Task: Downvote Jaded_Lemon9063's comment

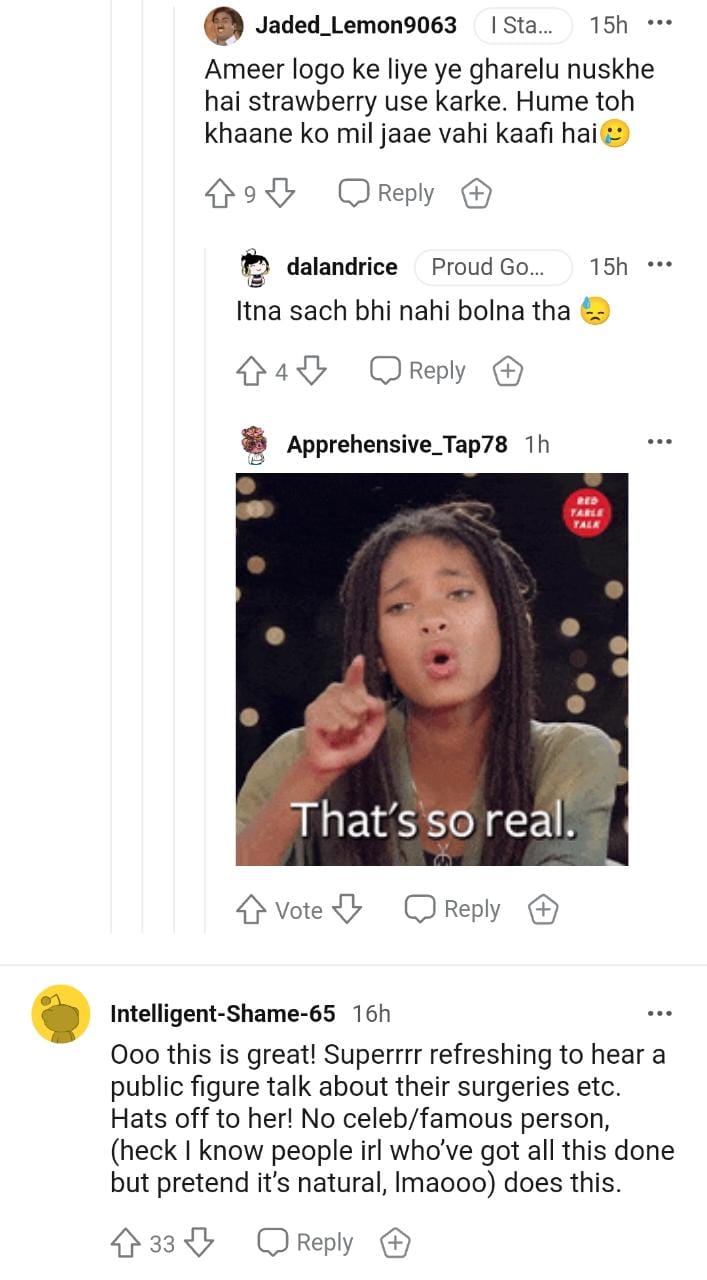Action: coord(281,193)
